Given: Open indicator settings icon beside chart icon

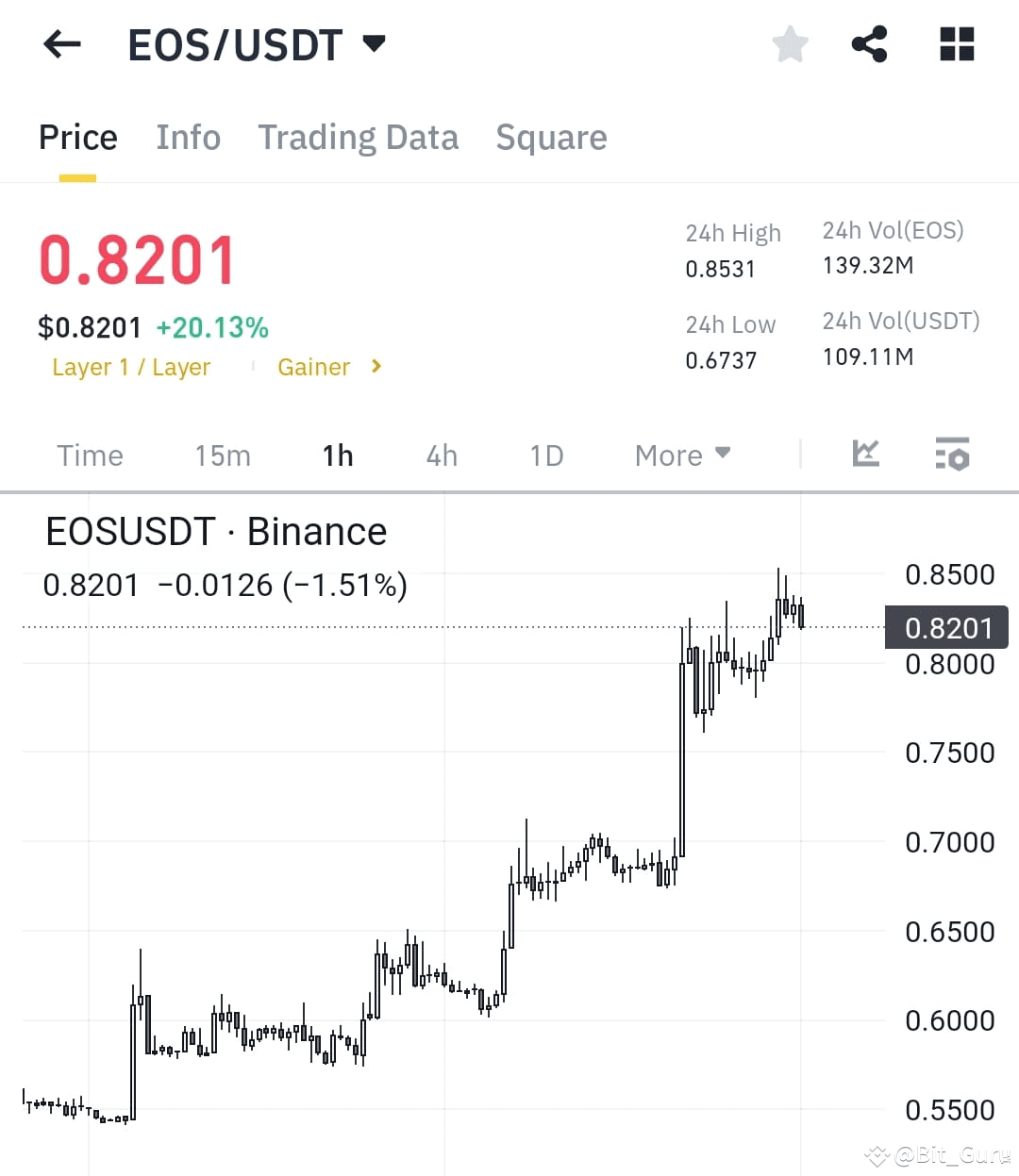Looking at the screenshot, I should [x=952, y=455].
